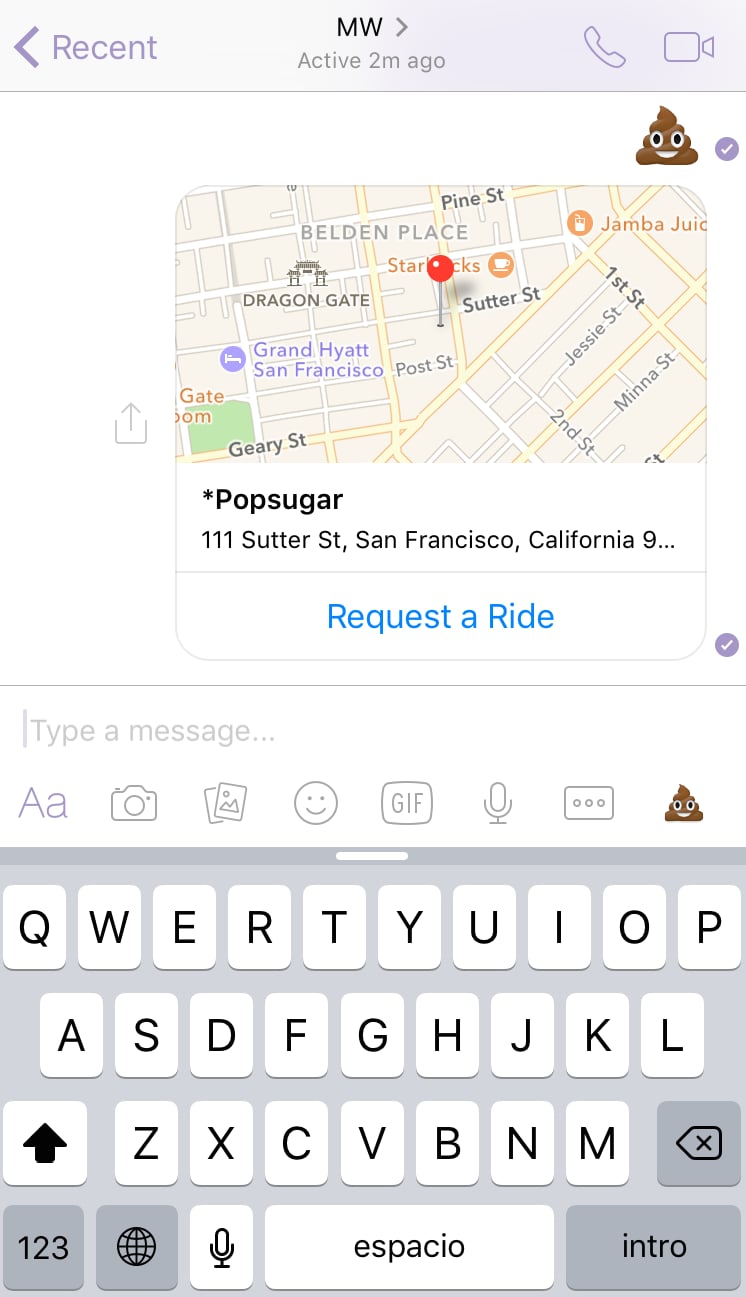Open the Popsugar location map

441,324
